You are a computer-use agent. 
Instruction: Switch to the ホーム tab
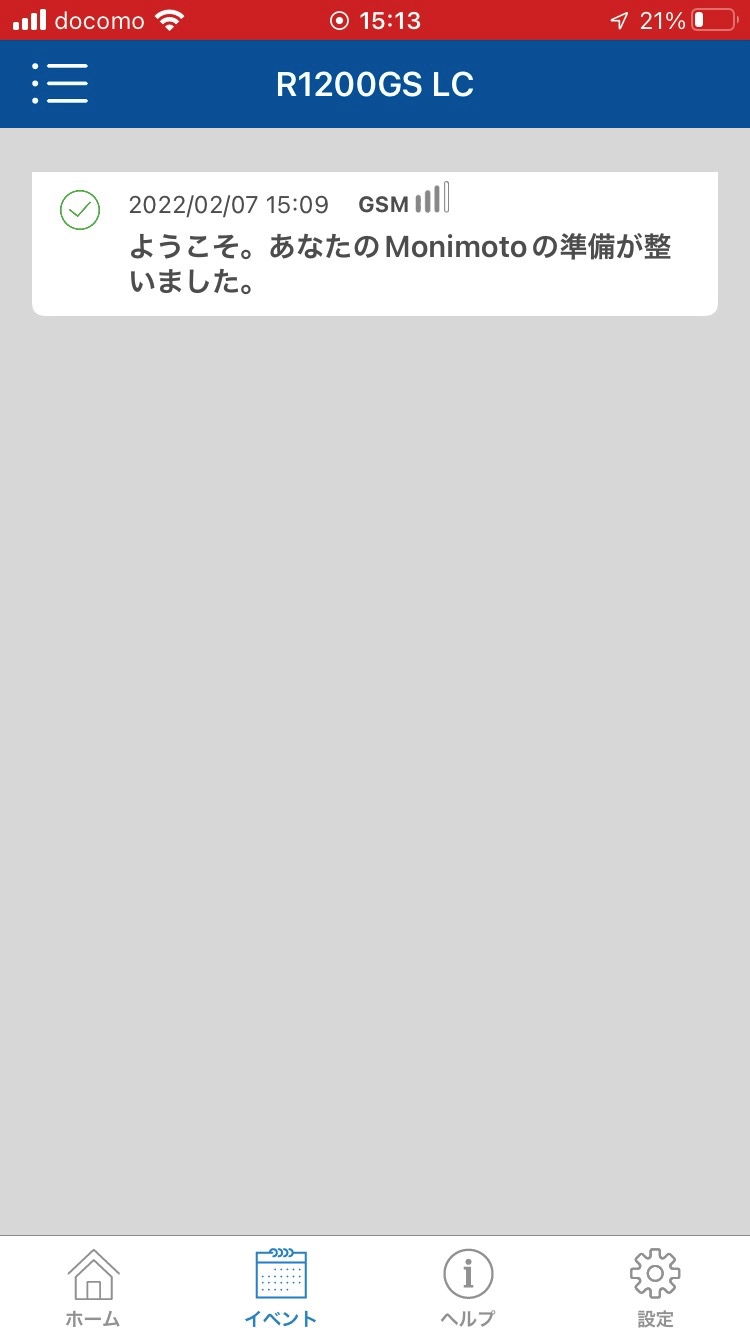(x=93, y=1288)
